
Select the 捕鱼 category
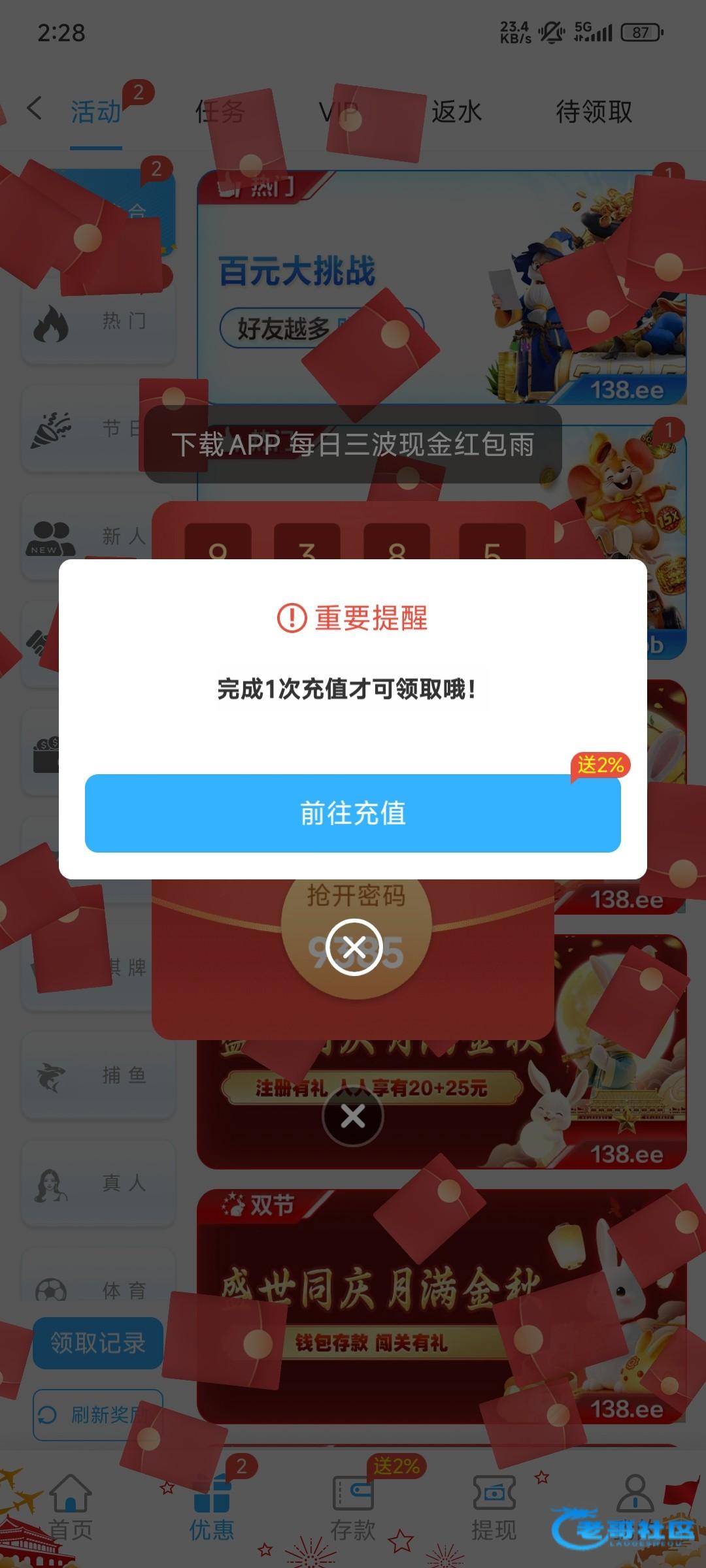coord(98,1075)
